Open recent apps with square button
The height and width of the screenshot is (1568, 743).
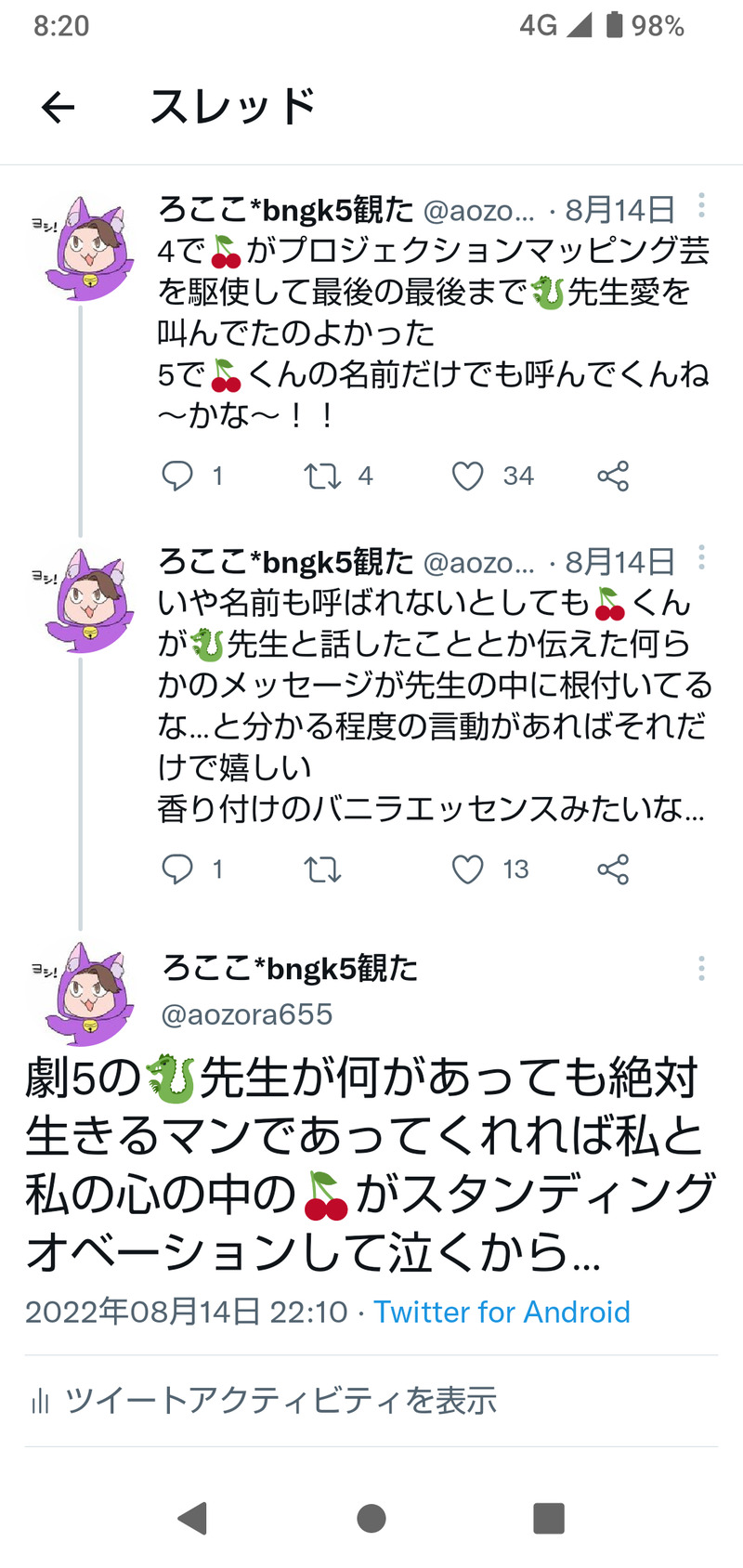549,1518
